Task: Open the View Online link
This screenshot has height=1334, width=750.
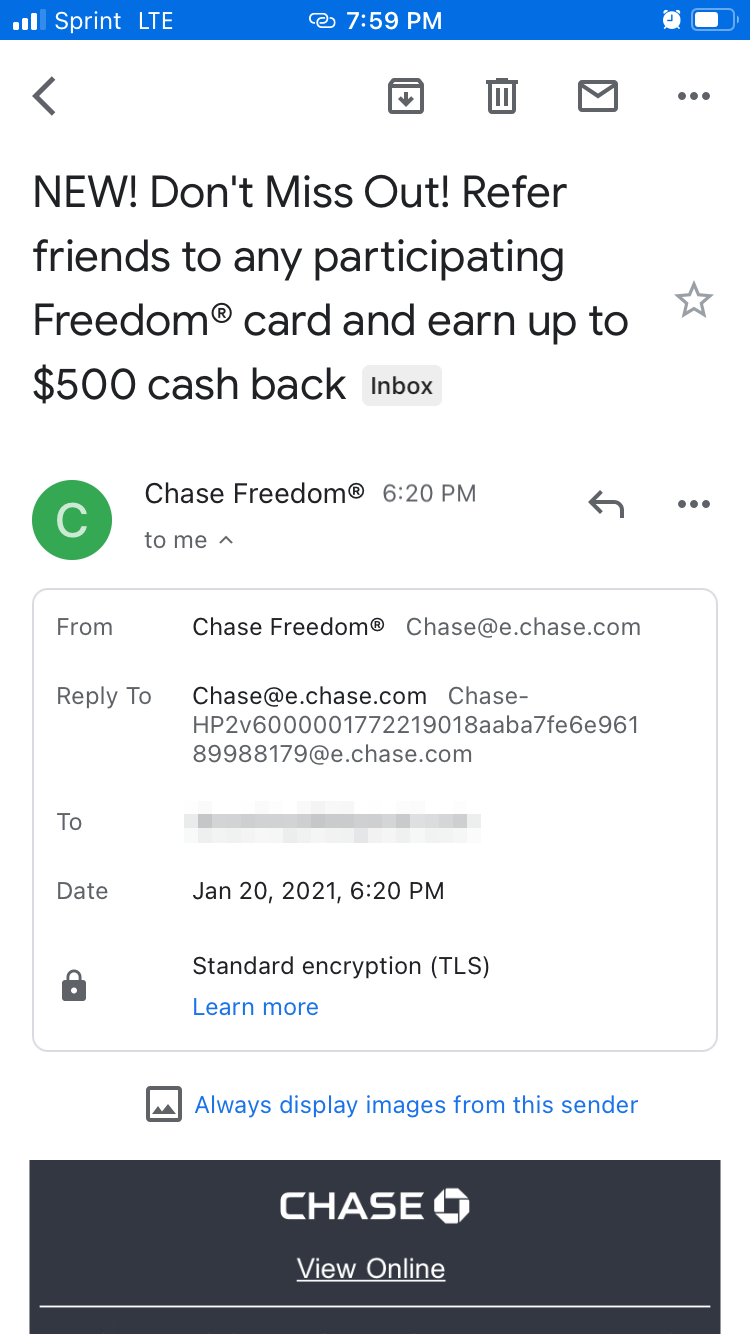Action: [x=371, y=1269]
